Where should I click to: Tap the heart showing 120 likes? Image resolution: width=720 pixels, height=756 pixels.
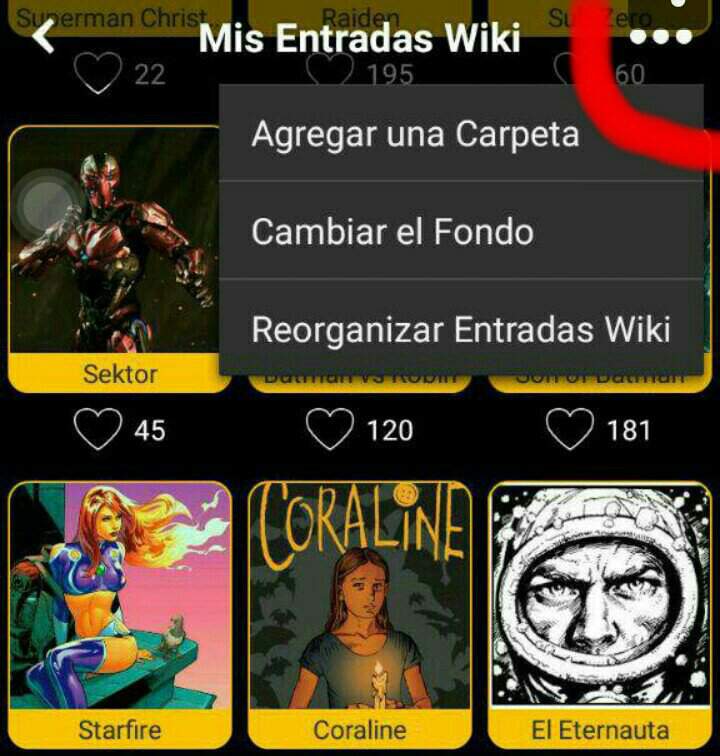click(x=329, y=431)
